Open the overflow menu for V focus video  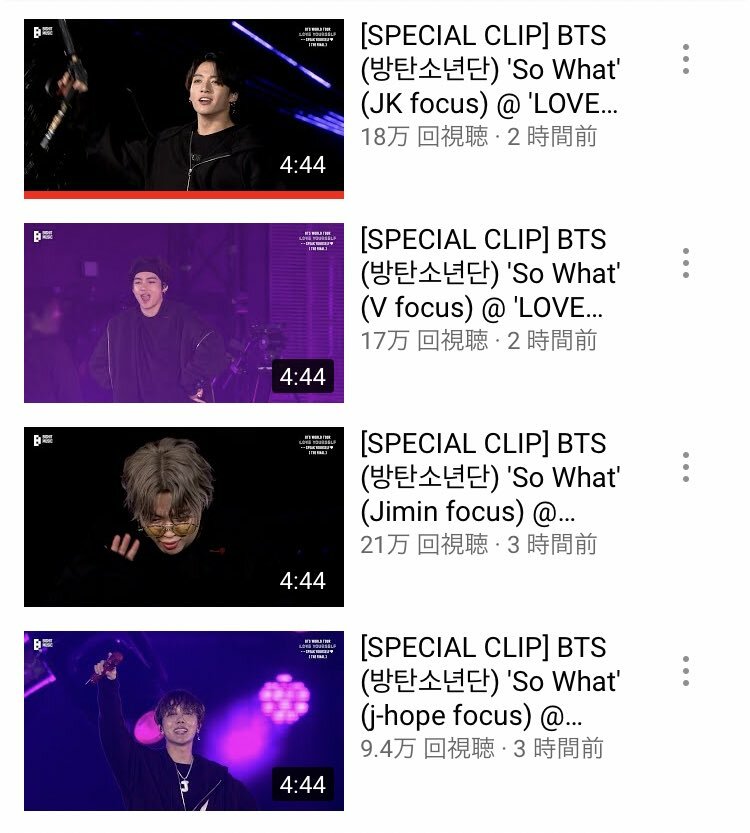point(686,263)
